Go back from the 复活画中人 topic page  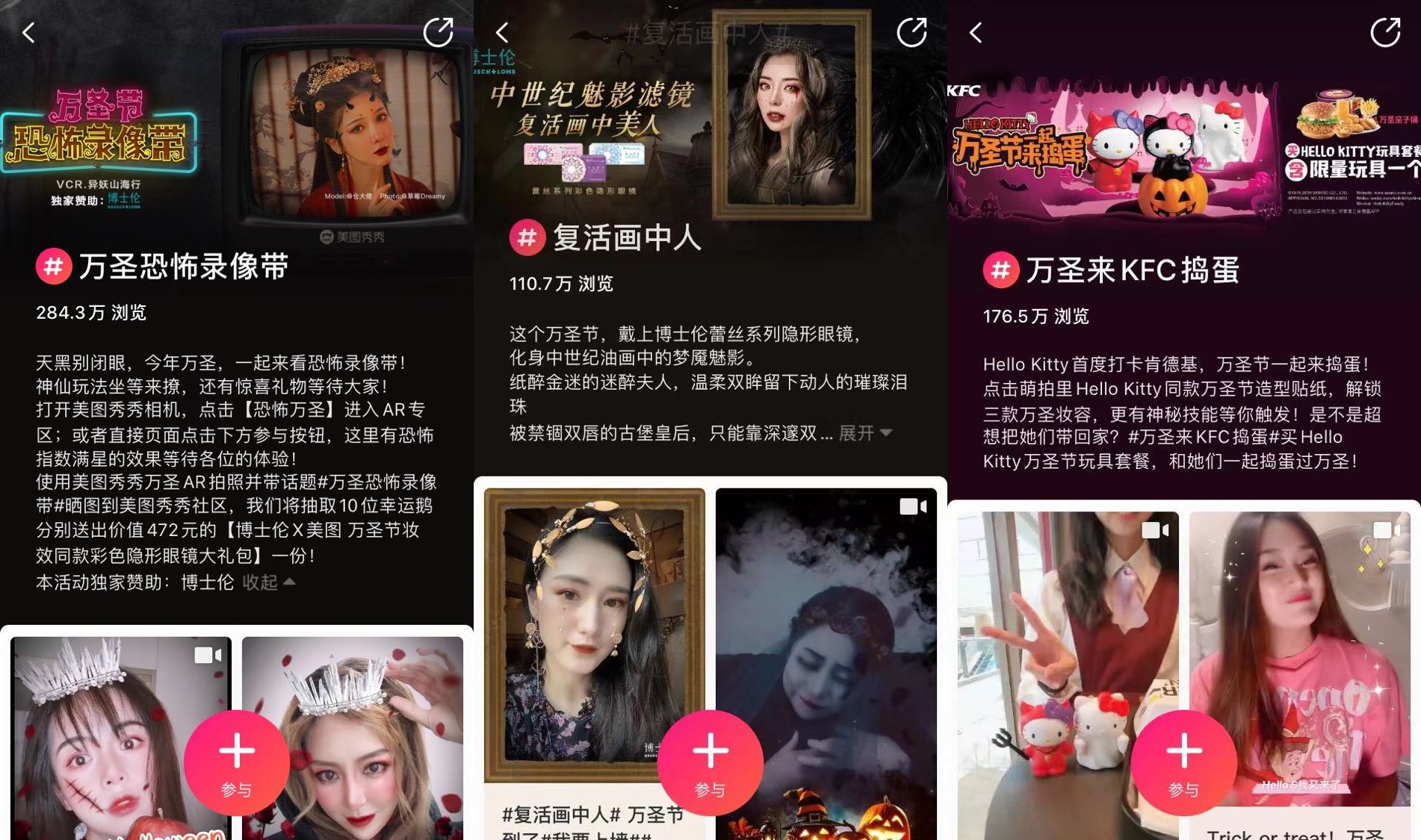click(x=503, y=32)
